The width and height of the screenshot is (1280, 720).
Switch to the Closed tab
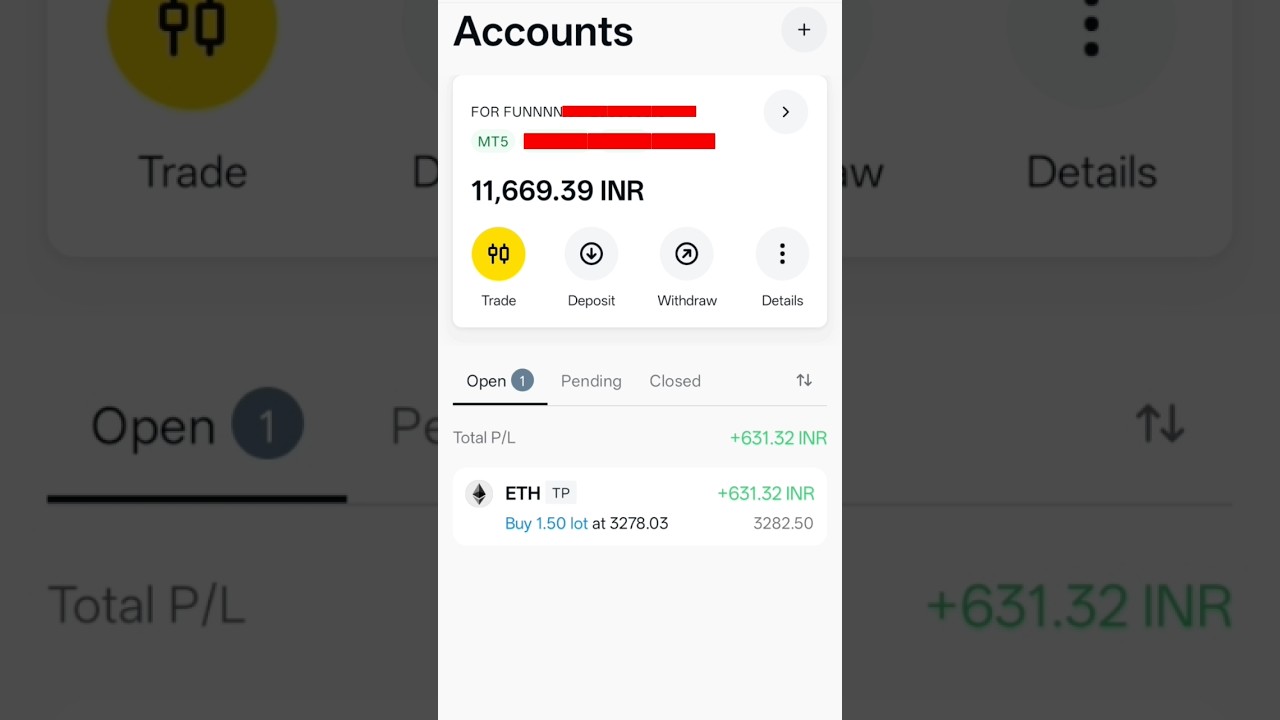(675, 381)
